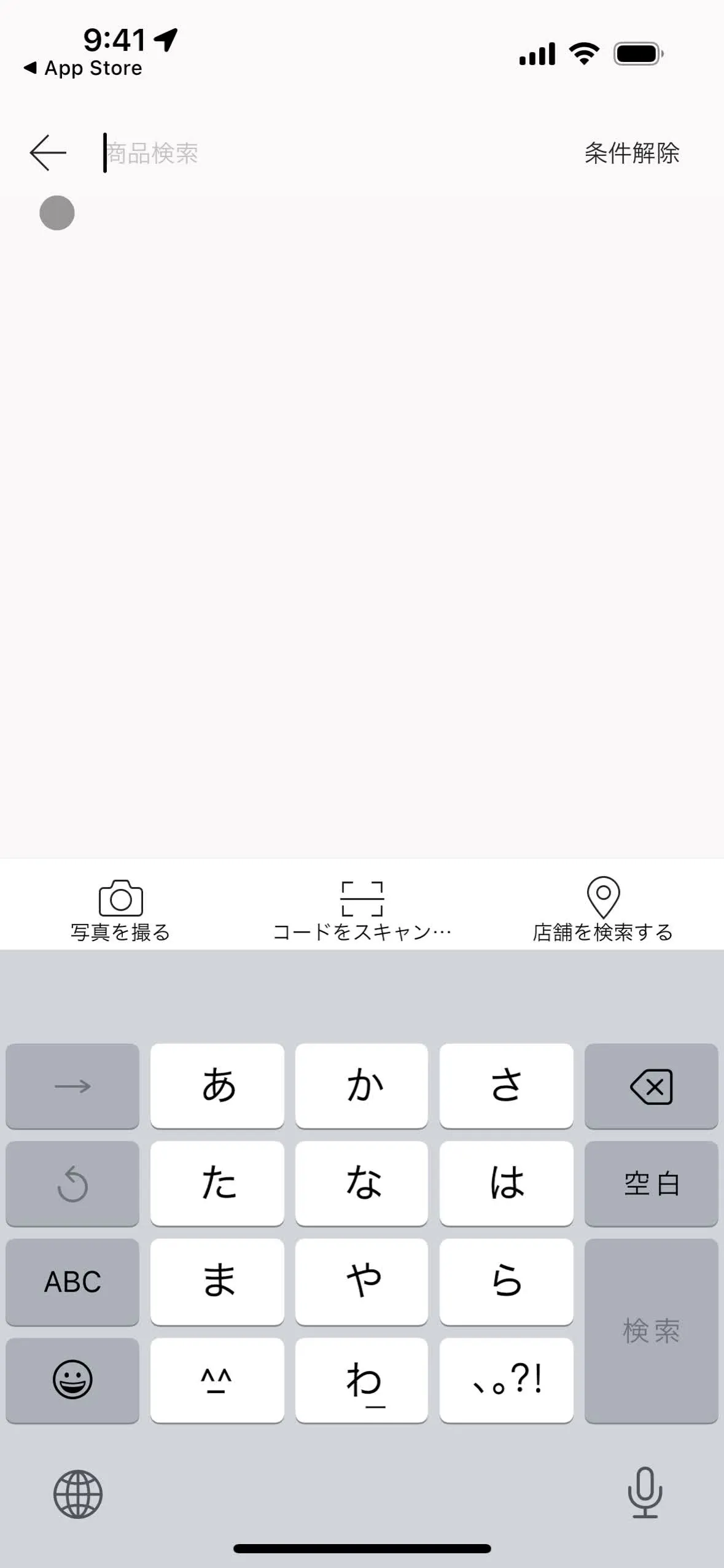This screenshot has width=724, height=1568.
Task: Hit the backspace key on the keyboard
Action: (651, 1086)
